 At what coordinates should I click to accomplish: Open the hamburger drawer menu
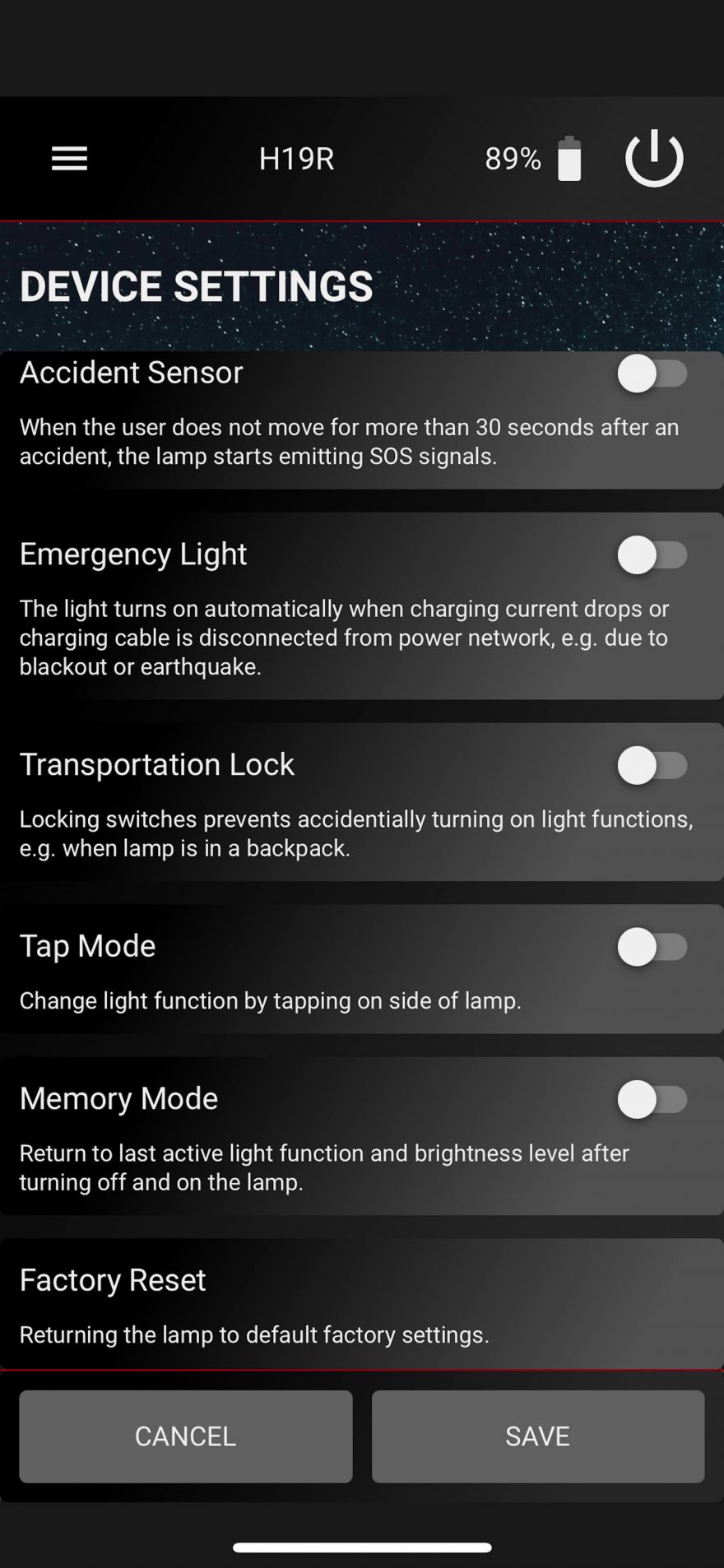[x=69, y=158]
